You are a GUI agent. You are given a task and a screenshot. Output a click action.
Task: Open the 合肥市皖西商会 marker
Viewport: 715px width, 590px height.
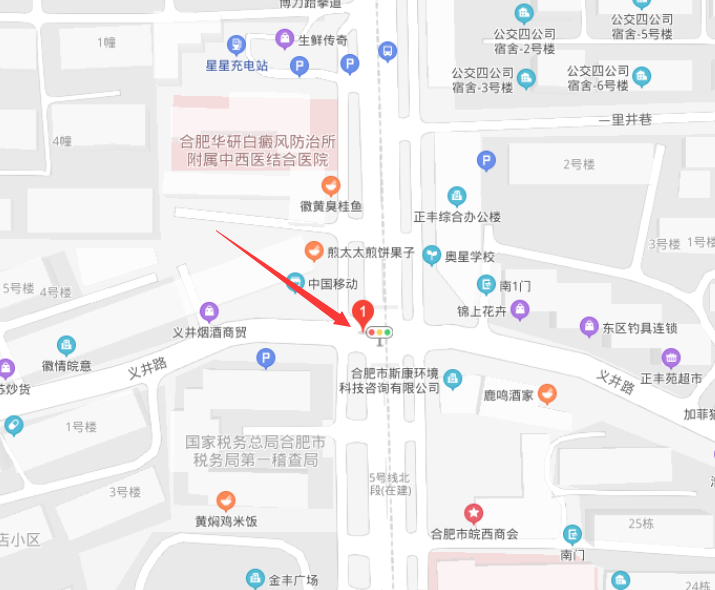point(473,513)
